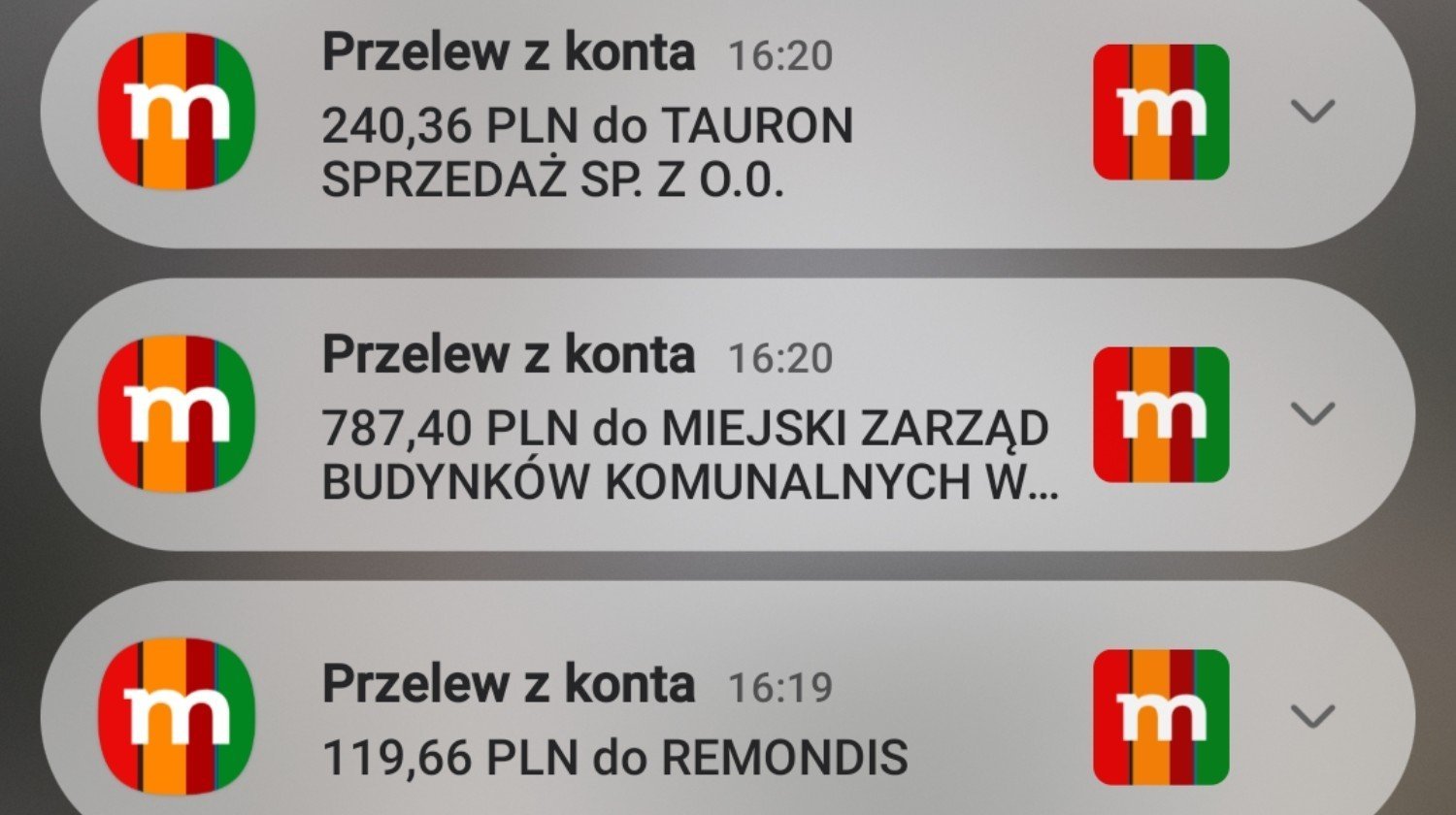Viewport: 1456px width, 815px height.
Task: Expand the 119,66 PLN REMONDIS notification
Action: click(x=1312, y=717)
